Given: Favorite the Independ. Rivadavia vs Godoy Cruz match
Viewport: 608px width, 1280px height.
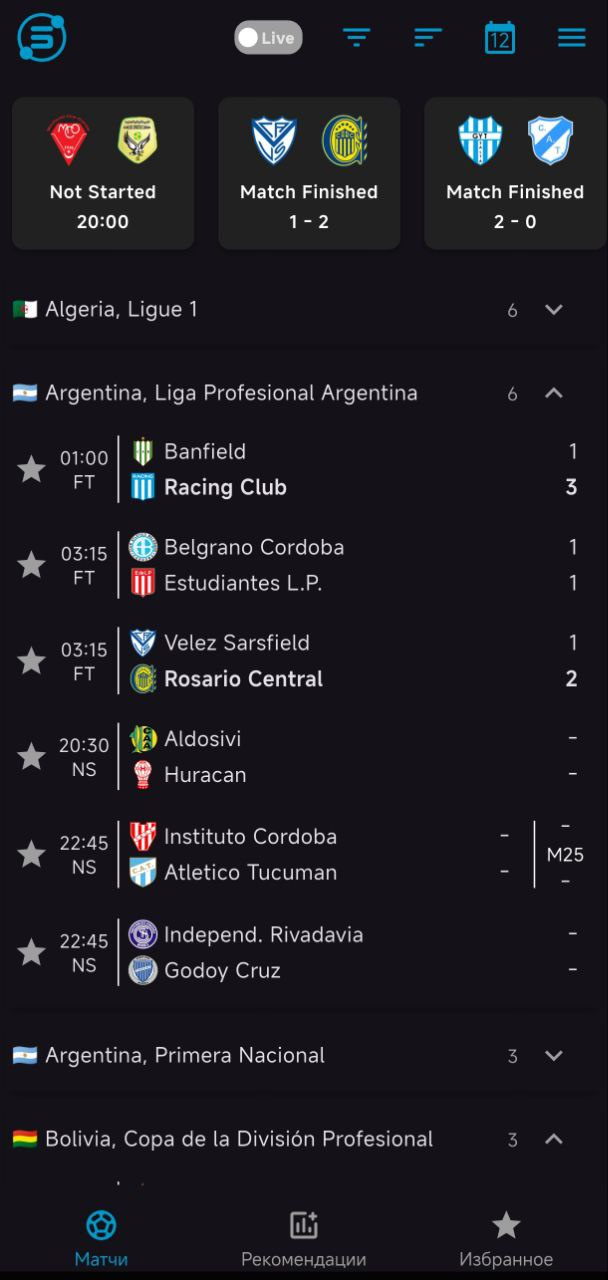Looking at the screenshot, I should (x=32, y=952).
